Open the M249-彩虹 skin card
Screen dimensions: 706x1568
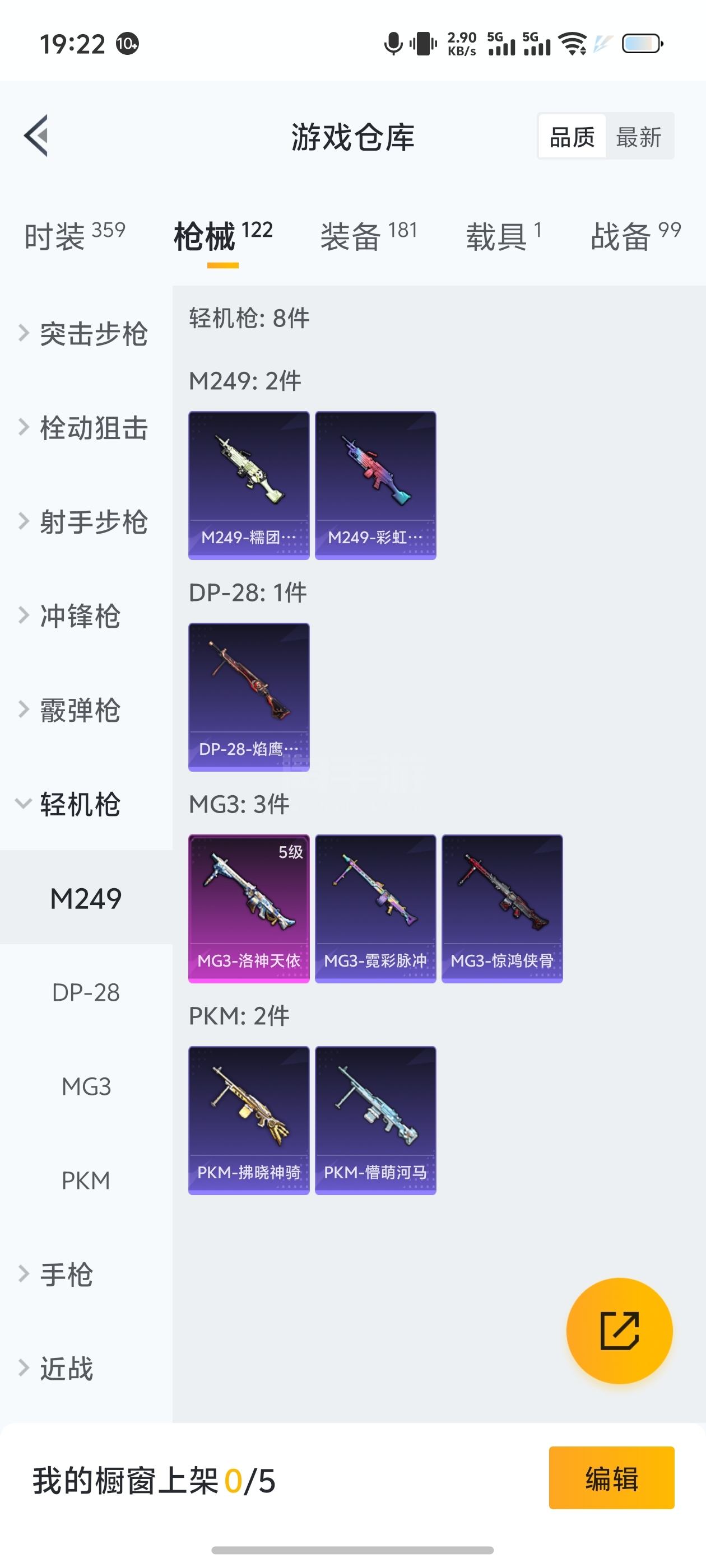tap(375, 485)
